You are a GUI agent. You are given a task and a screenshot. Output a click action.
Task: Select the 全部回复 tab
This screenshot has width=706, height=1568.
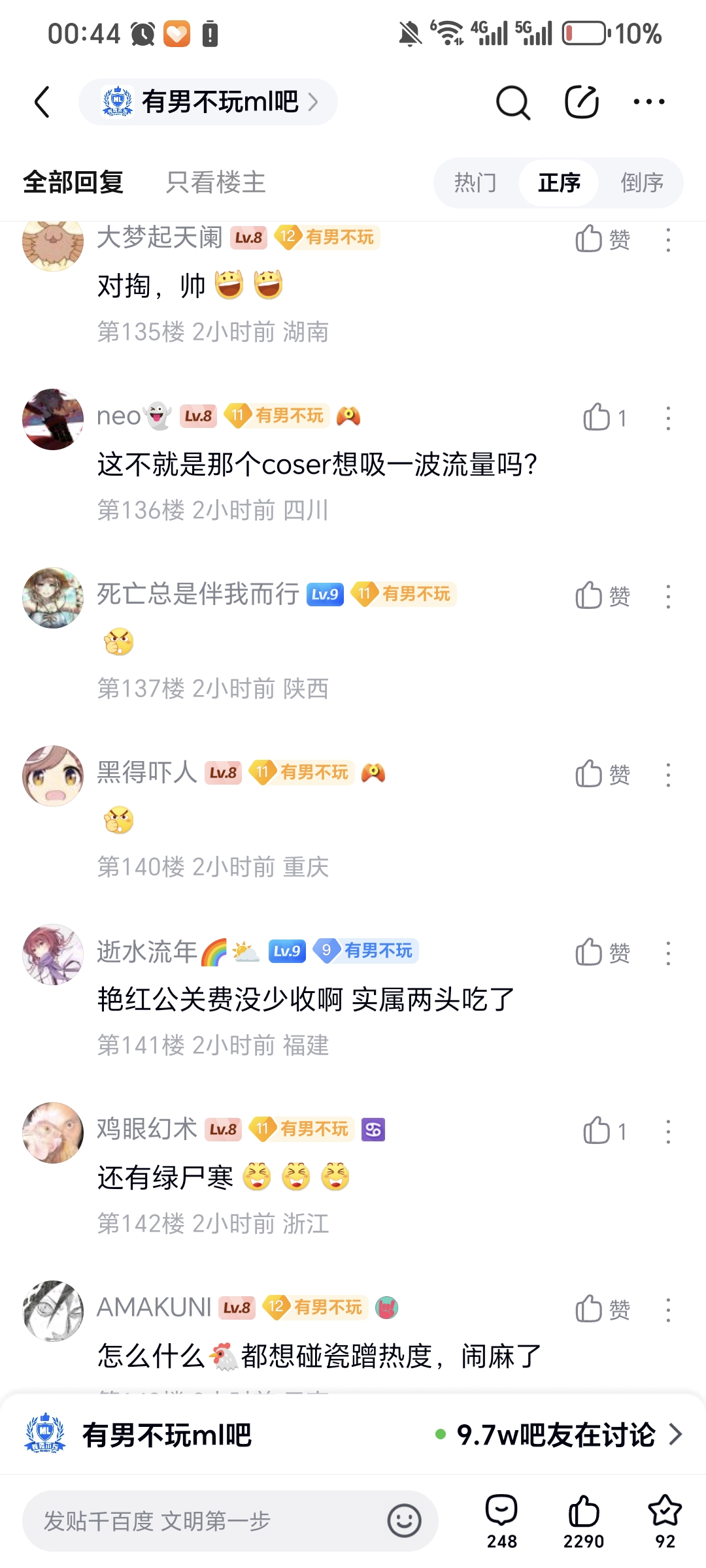click(x=73, y=182)
